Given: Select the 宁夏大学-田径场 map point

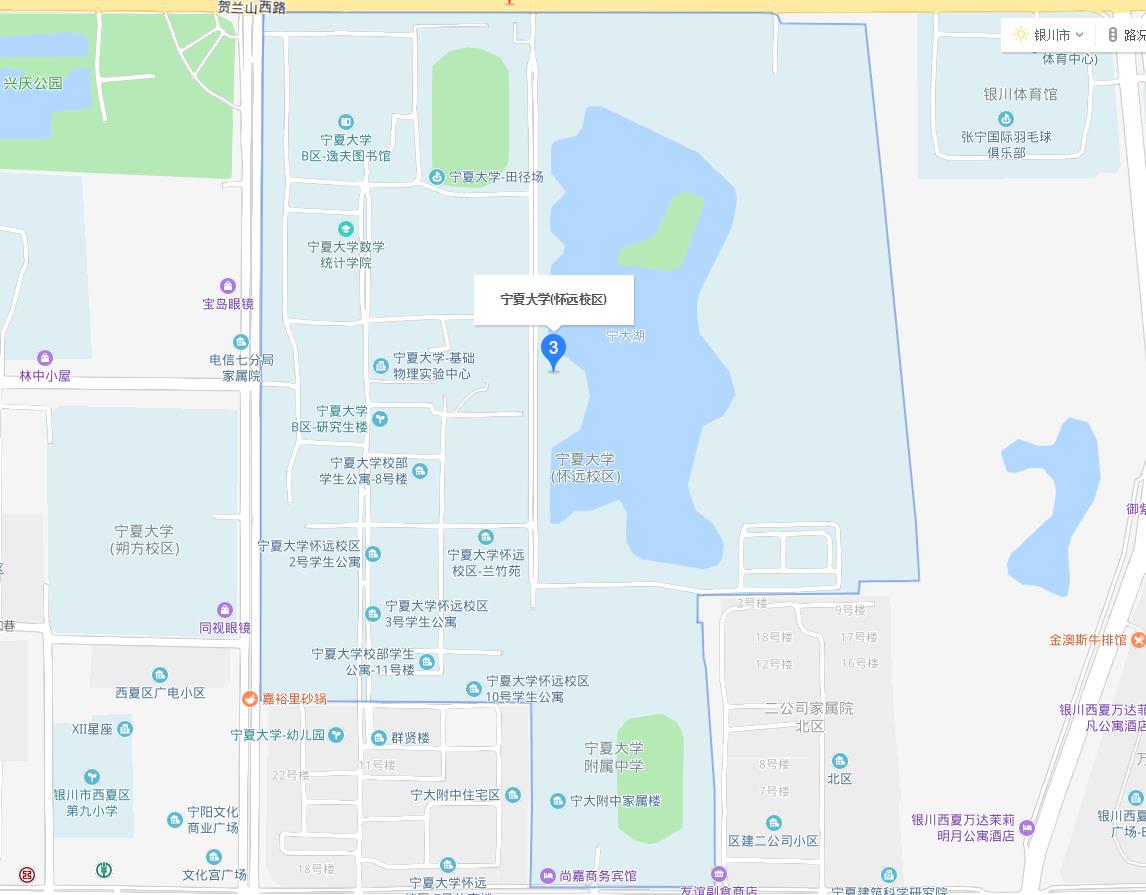Looking at the screenshot, I should click(436, 177).
